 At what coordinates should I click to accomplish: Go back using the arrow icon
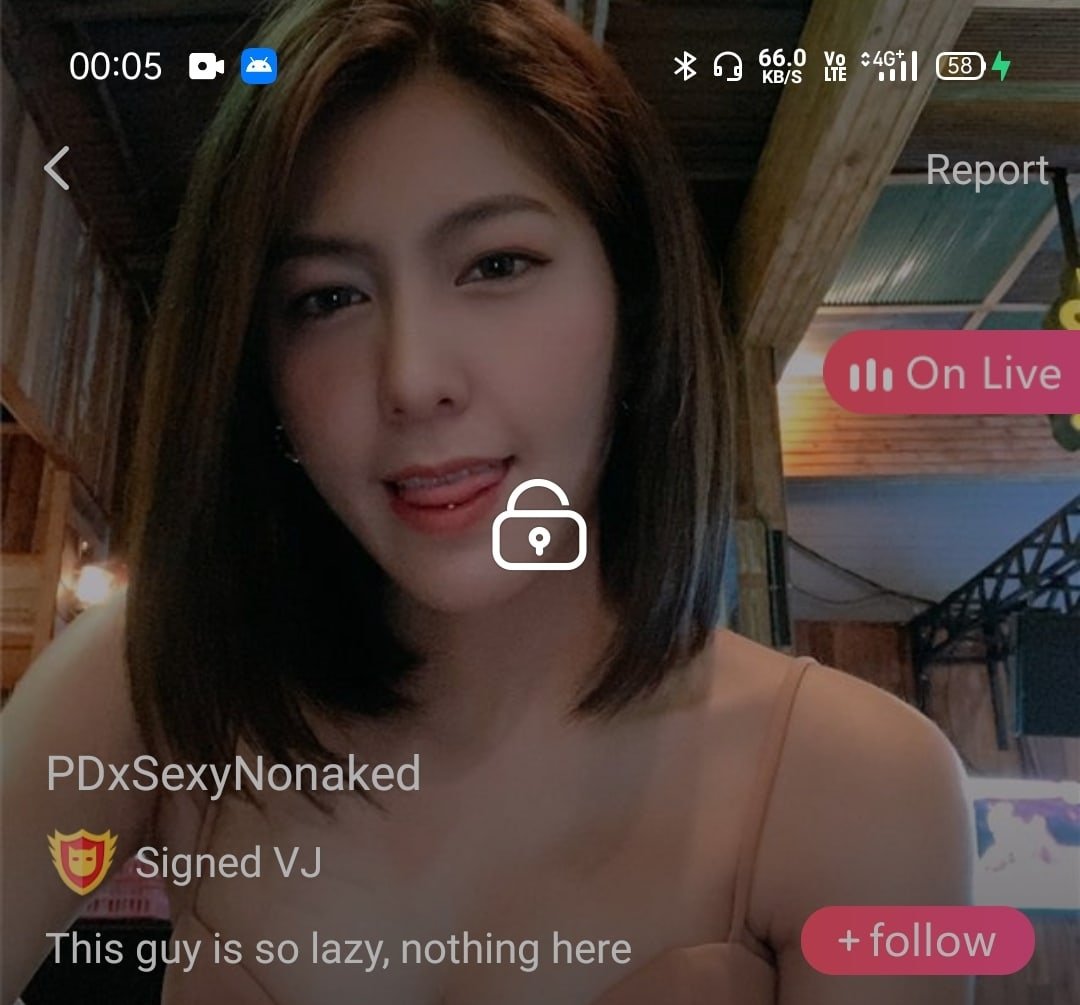pos(57,168)
